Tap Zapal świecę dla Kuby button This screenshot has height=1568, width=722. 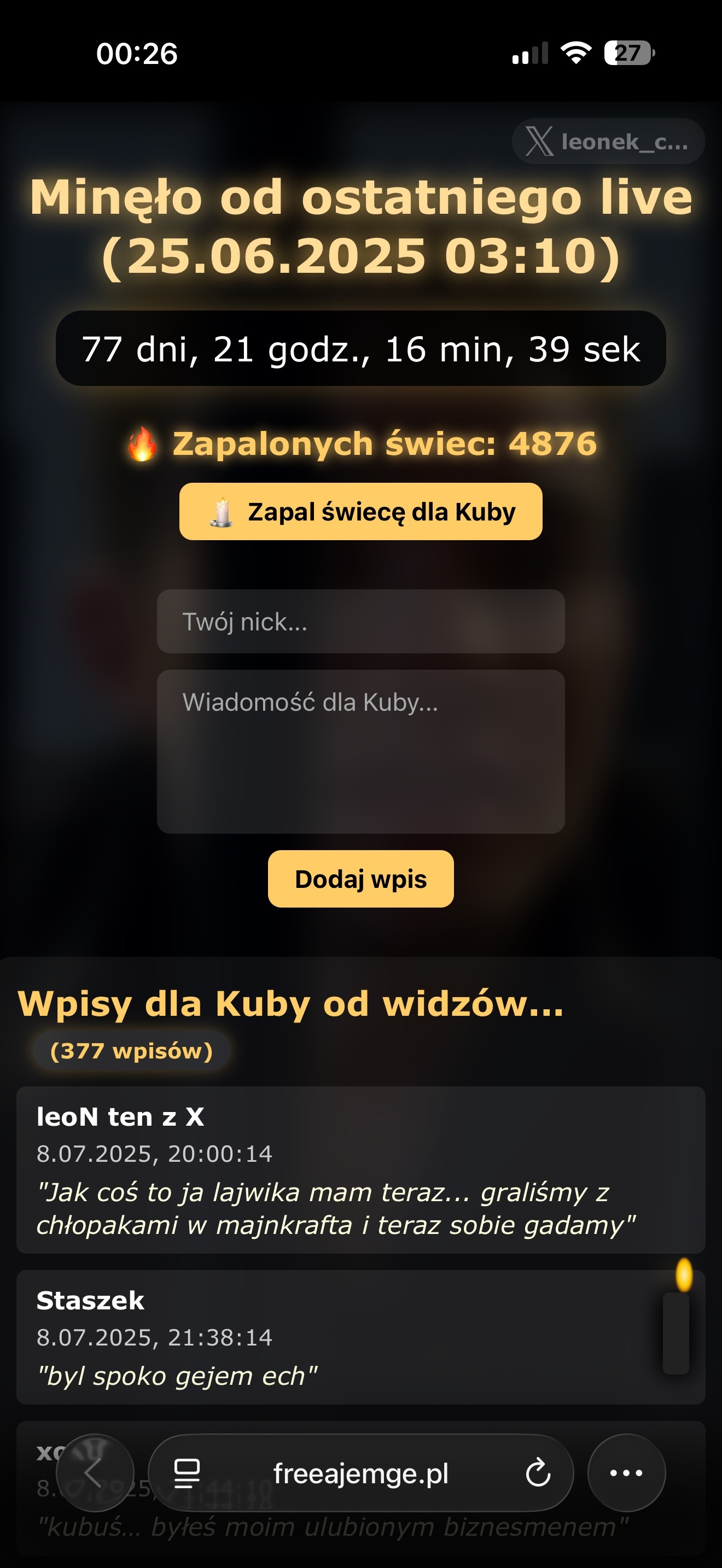(x=360, y=511)
